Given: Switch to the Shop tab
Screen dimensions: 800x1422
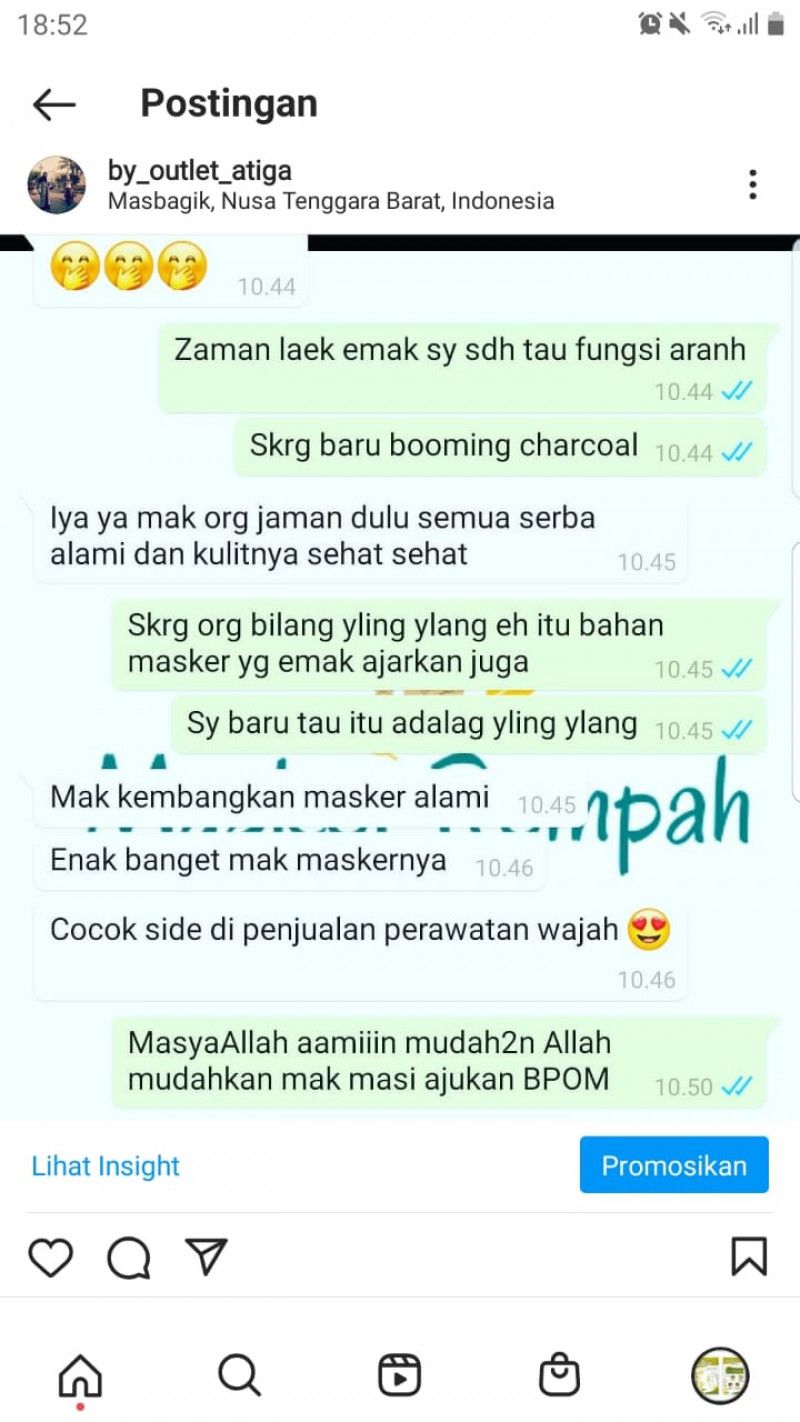Looking at the screenshot, I should click(559, 1376).
